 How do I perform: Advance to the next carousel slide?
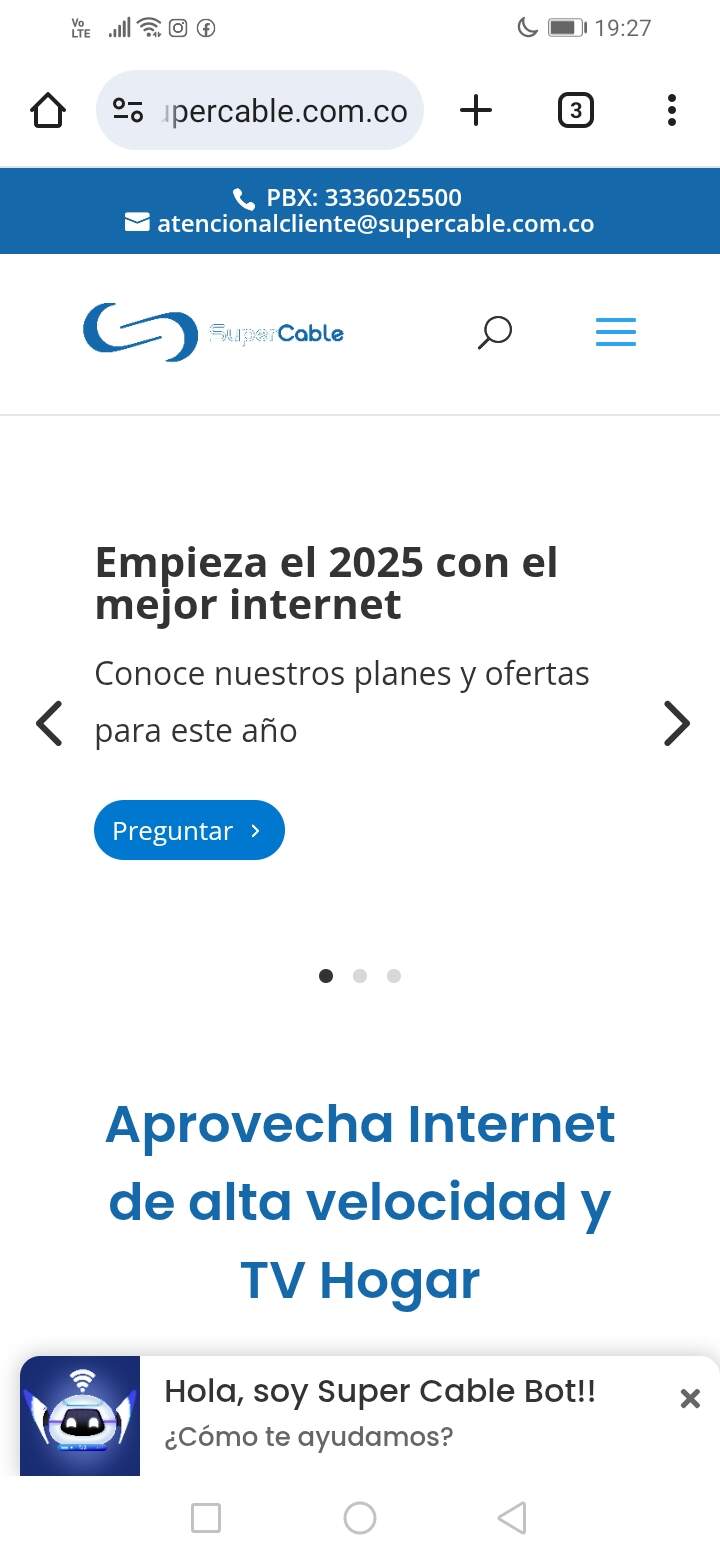pos(677,723)
